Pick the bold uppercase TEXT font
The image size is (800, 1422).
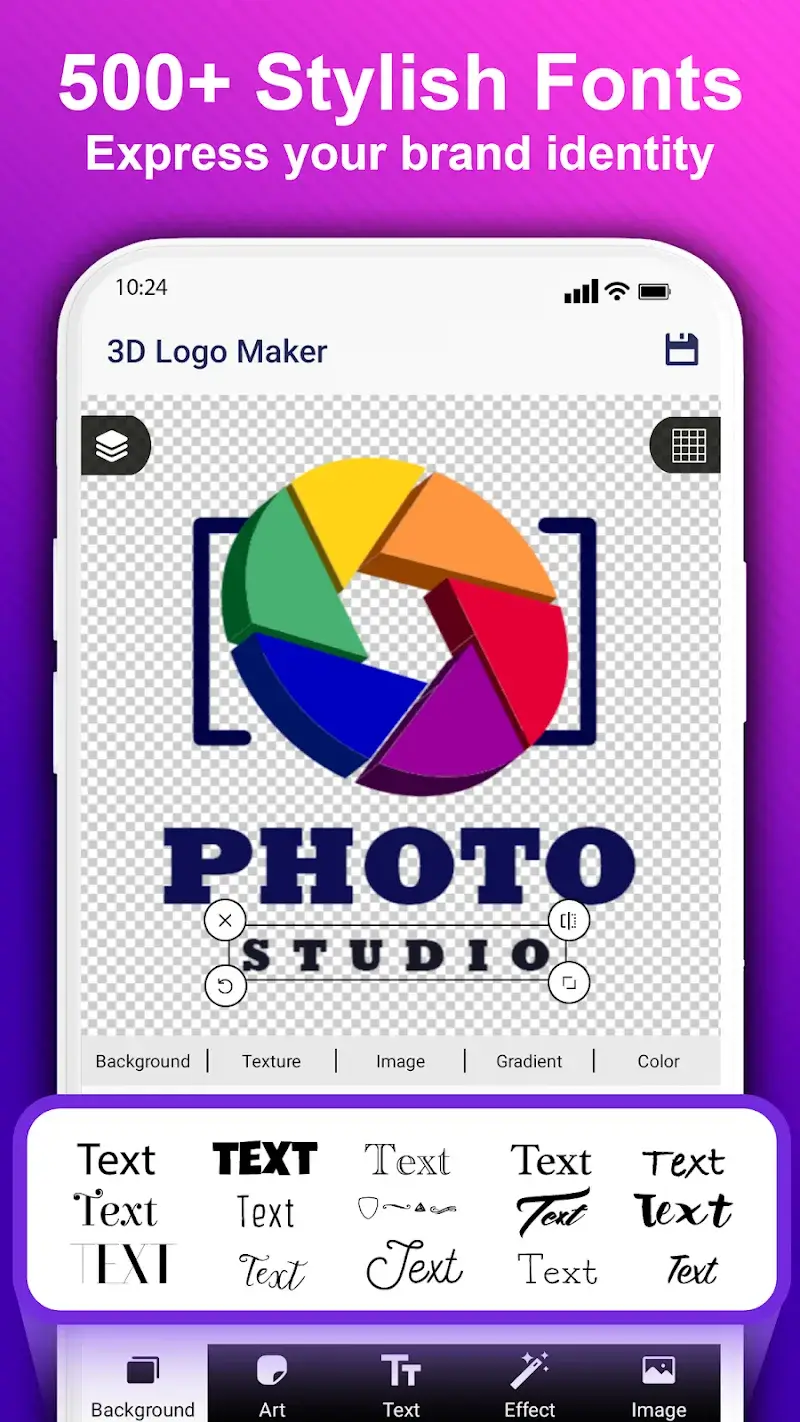tap(264, 1158)
